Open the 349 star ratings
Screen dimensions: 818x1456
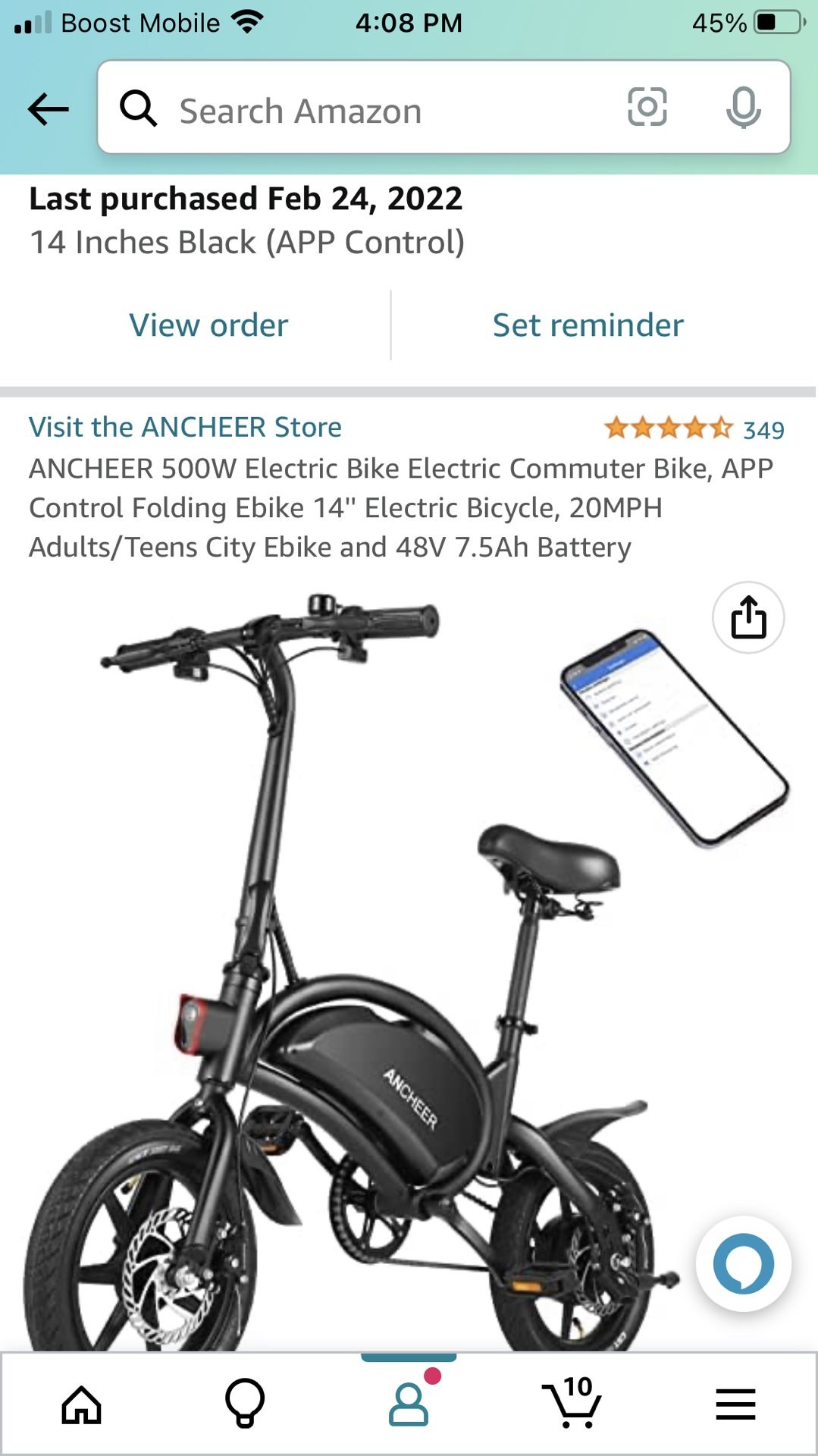pyautogui.click(x=694, y=429)
